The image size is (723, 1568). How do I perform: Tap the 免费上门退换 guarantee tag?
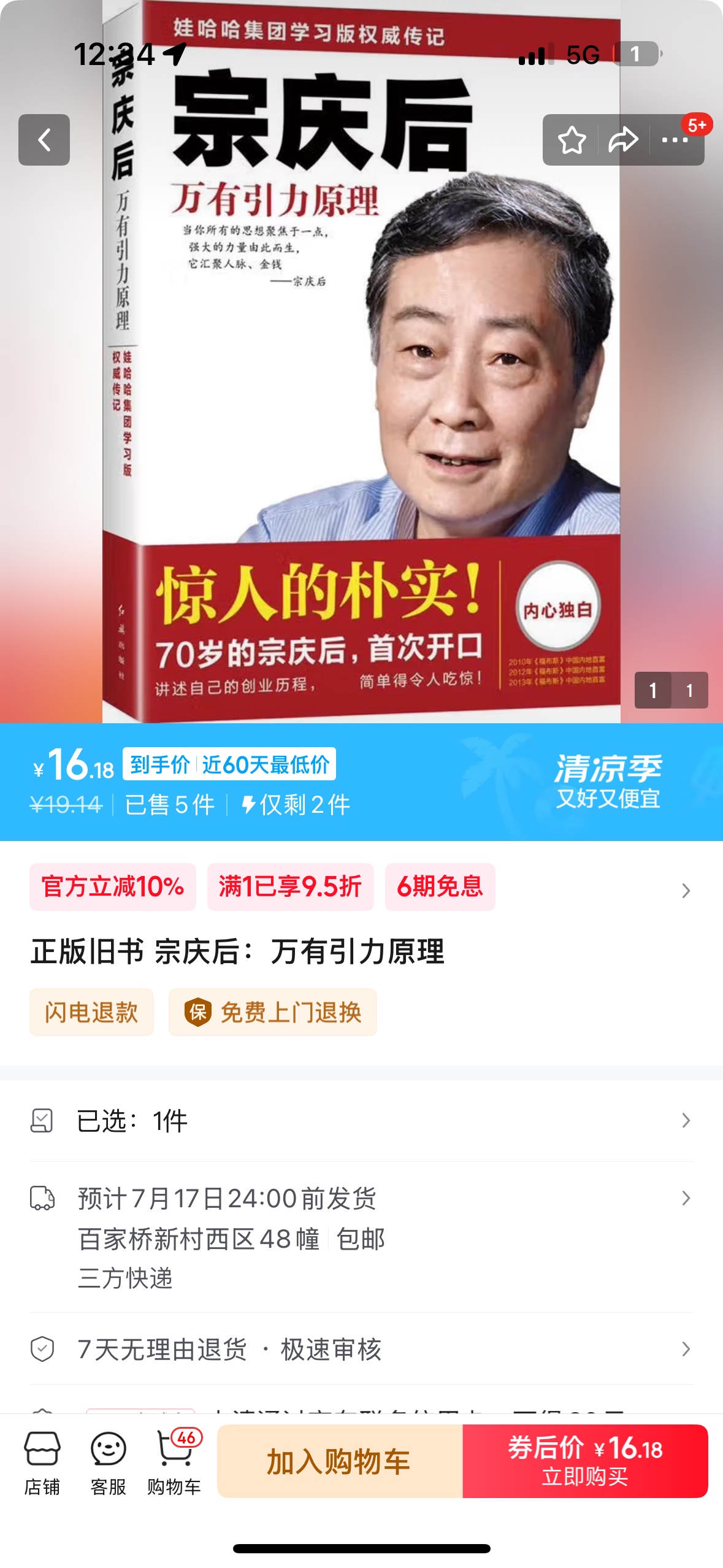pos(273,1012)
